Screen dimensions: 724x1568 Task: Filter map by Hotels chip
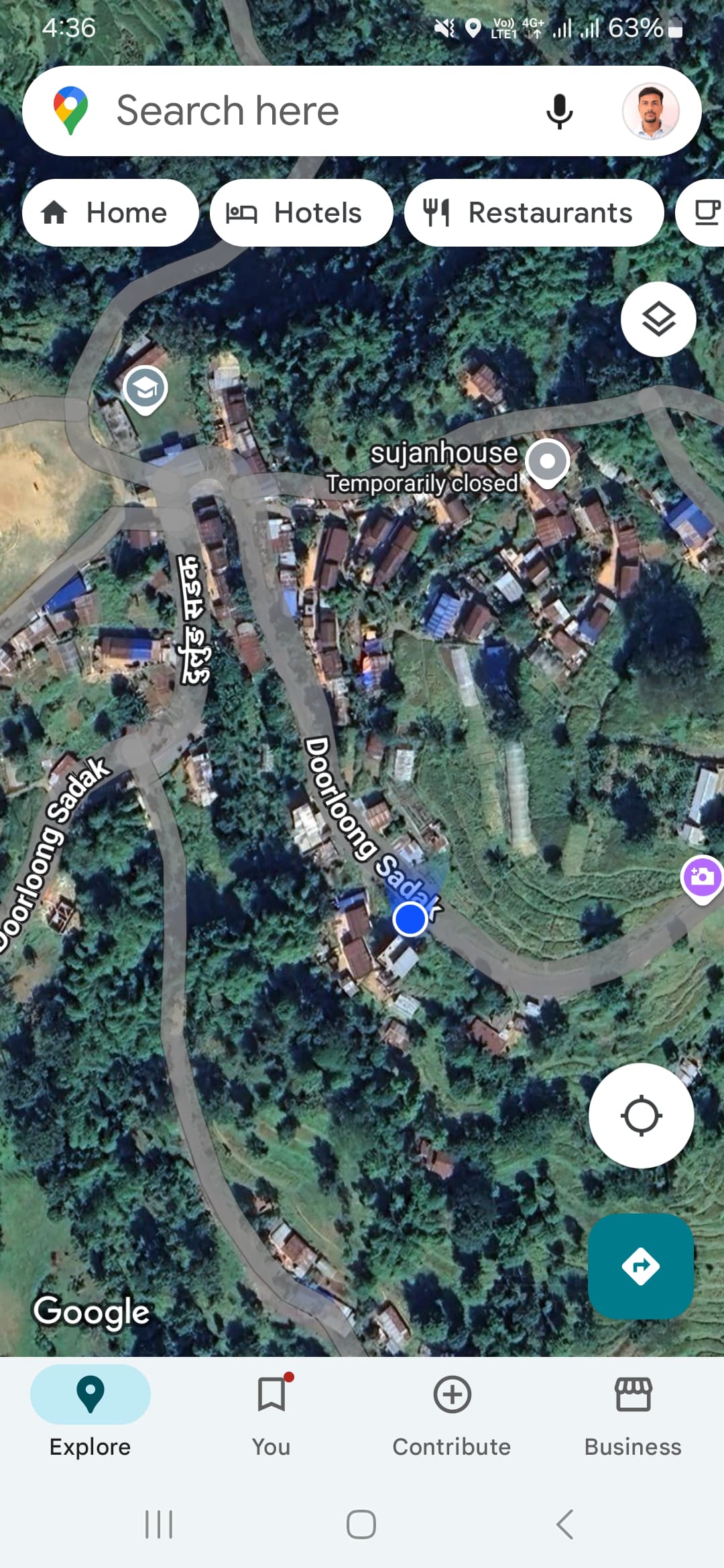click(x=301, y=213)
